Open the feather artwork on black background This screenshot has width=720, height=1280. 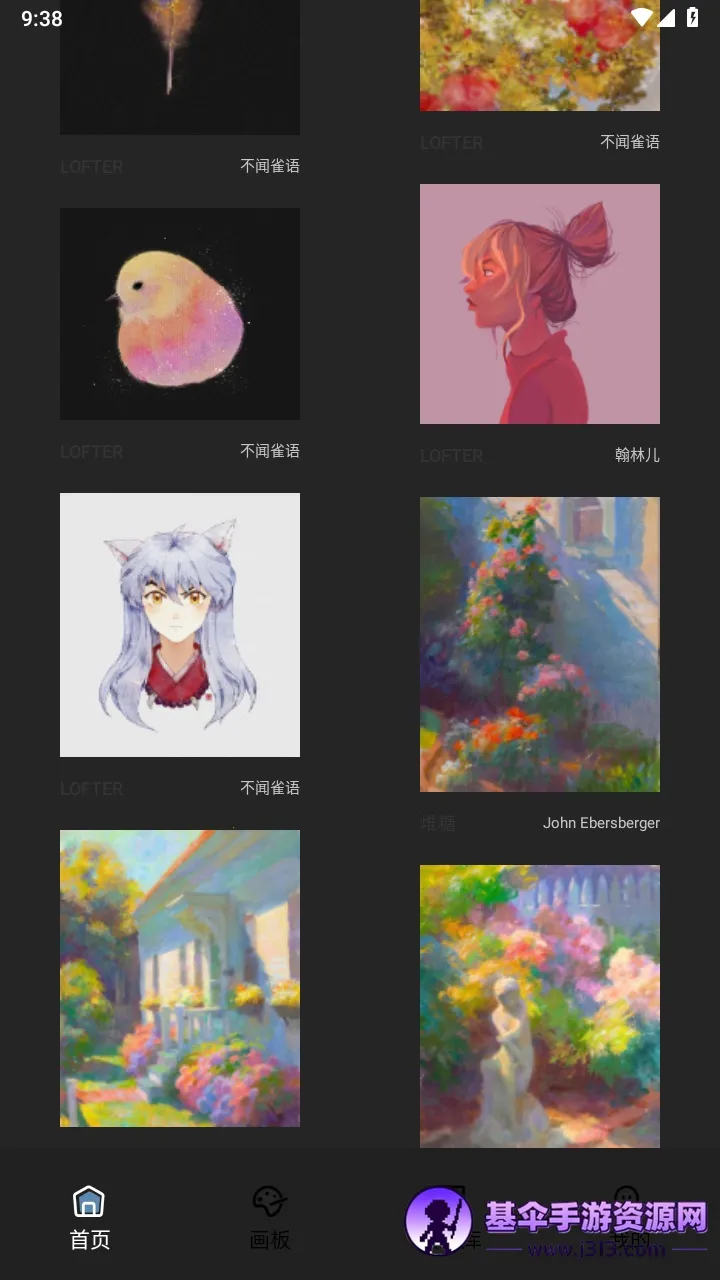(180, 67)
